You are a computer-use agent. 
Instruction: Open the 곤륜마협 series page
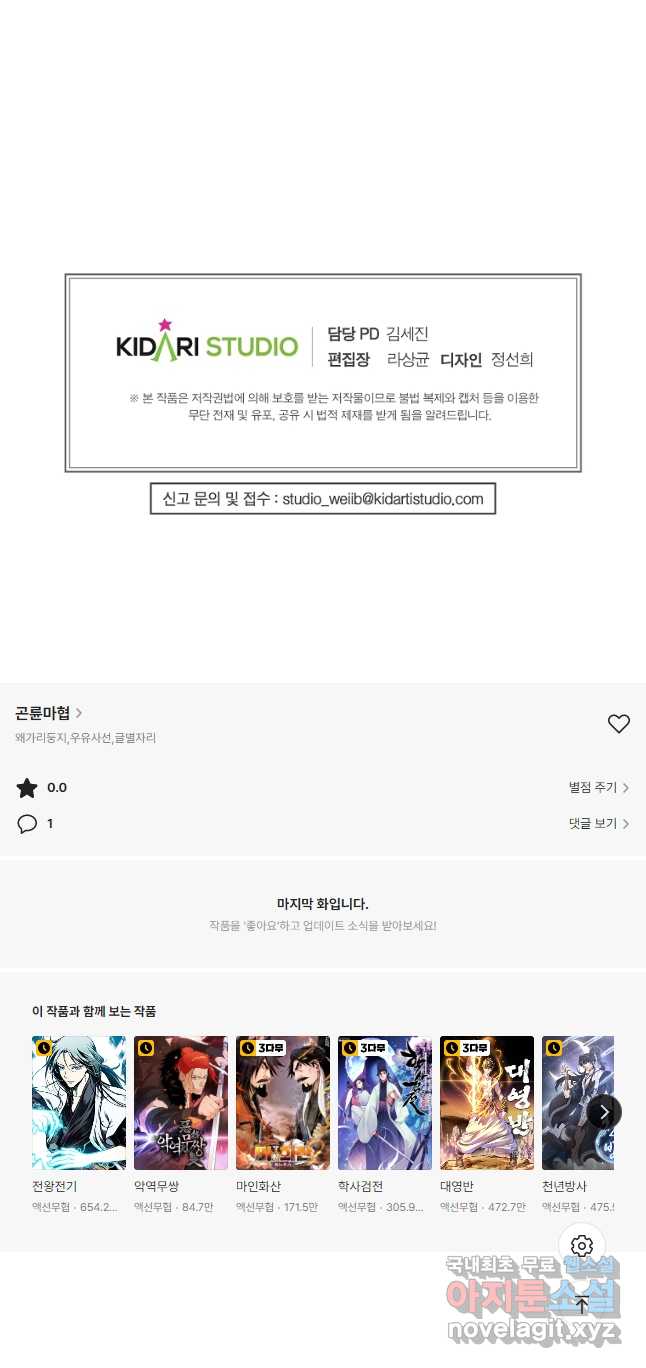coord(49,713)
